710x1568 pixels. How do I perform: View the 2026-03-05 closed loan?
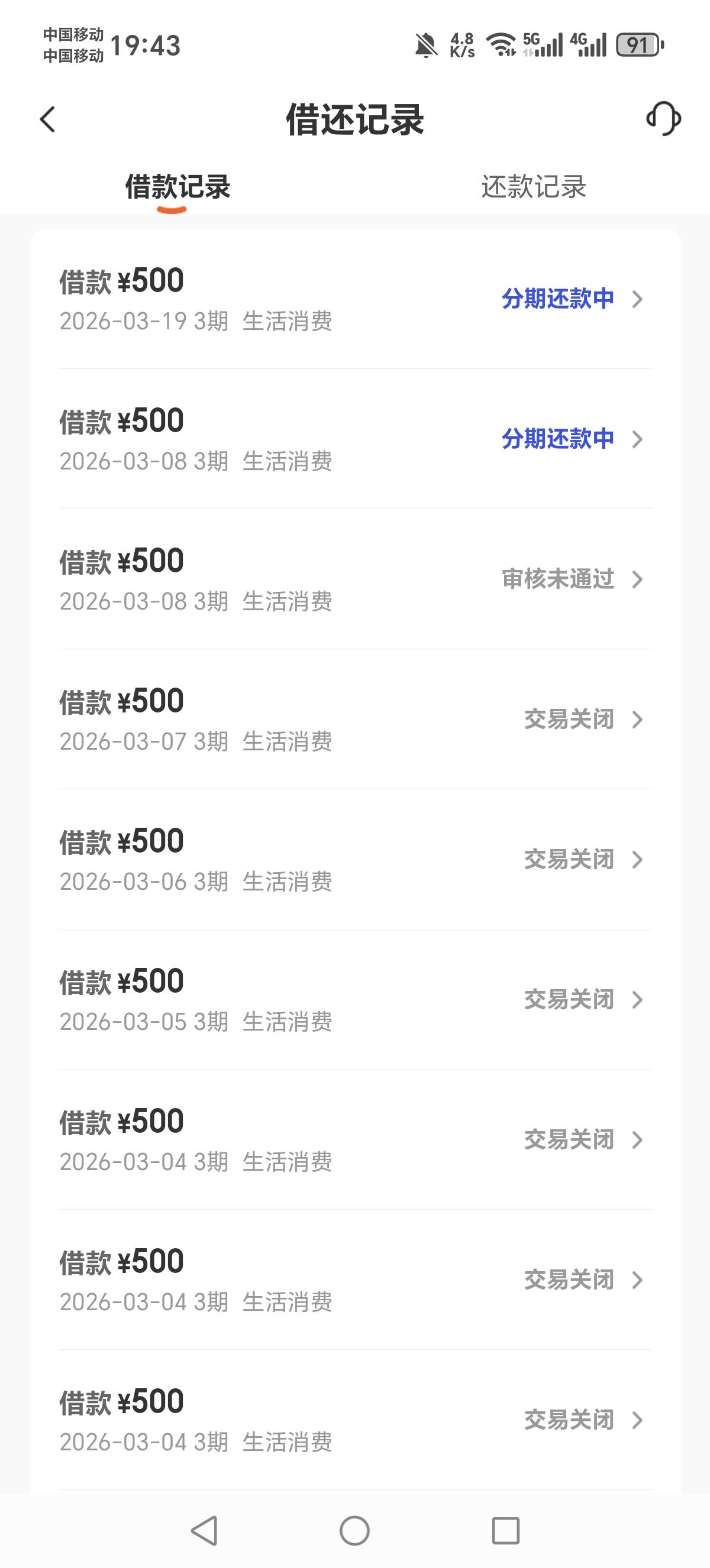[356, 999]
